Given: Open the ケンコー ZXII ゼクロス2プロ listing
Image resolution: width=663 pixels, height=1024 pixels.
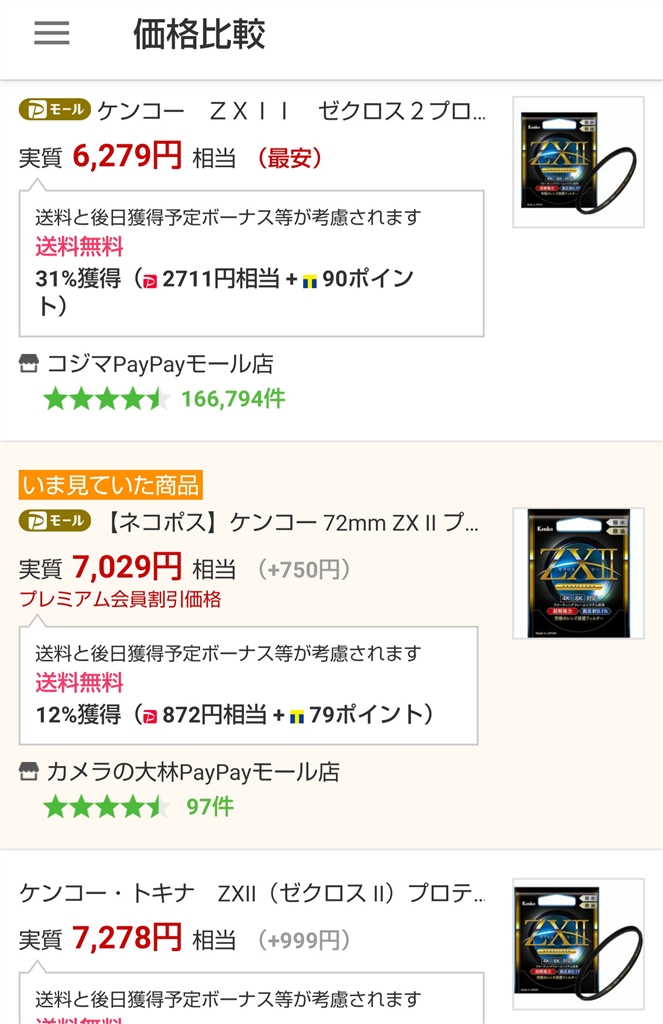Looking at the screenshot, I should (291, 111).
